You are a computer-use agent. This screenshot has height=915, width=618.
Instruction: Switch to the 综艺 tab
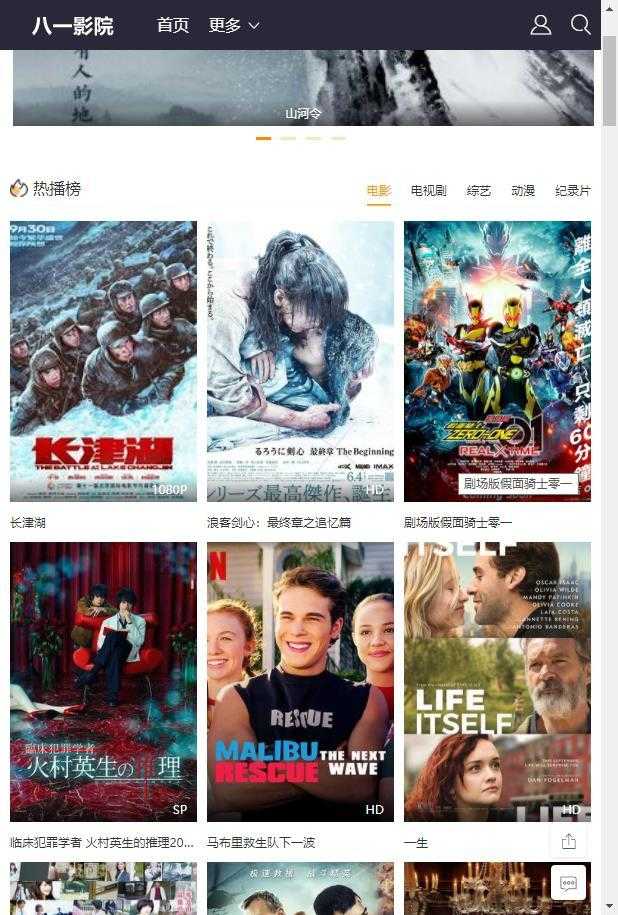tap(479, 190)
